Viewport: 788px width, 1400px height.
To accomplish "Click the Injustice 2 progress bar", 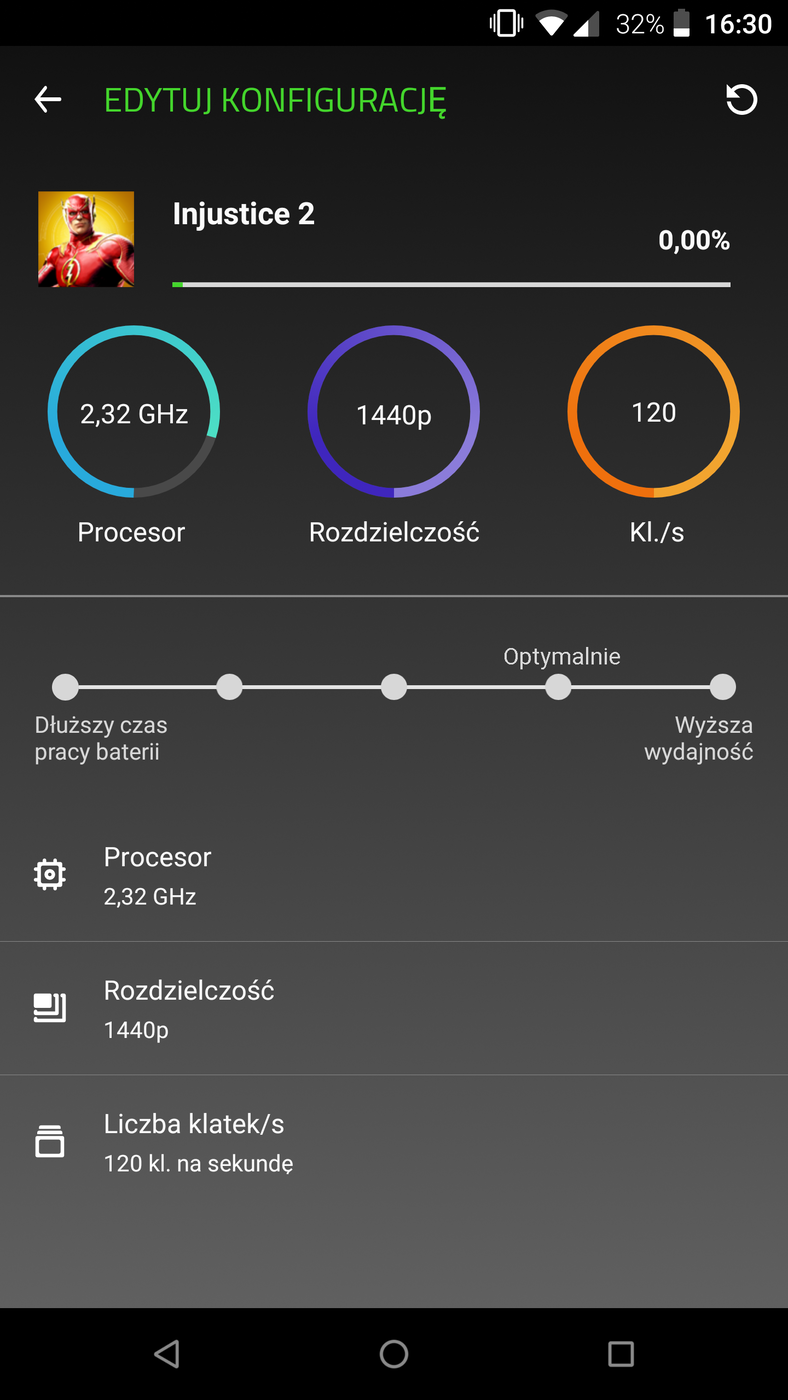I will coord(451,283).
